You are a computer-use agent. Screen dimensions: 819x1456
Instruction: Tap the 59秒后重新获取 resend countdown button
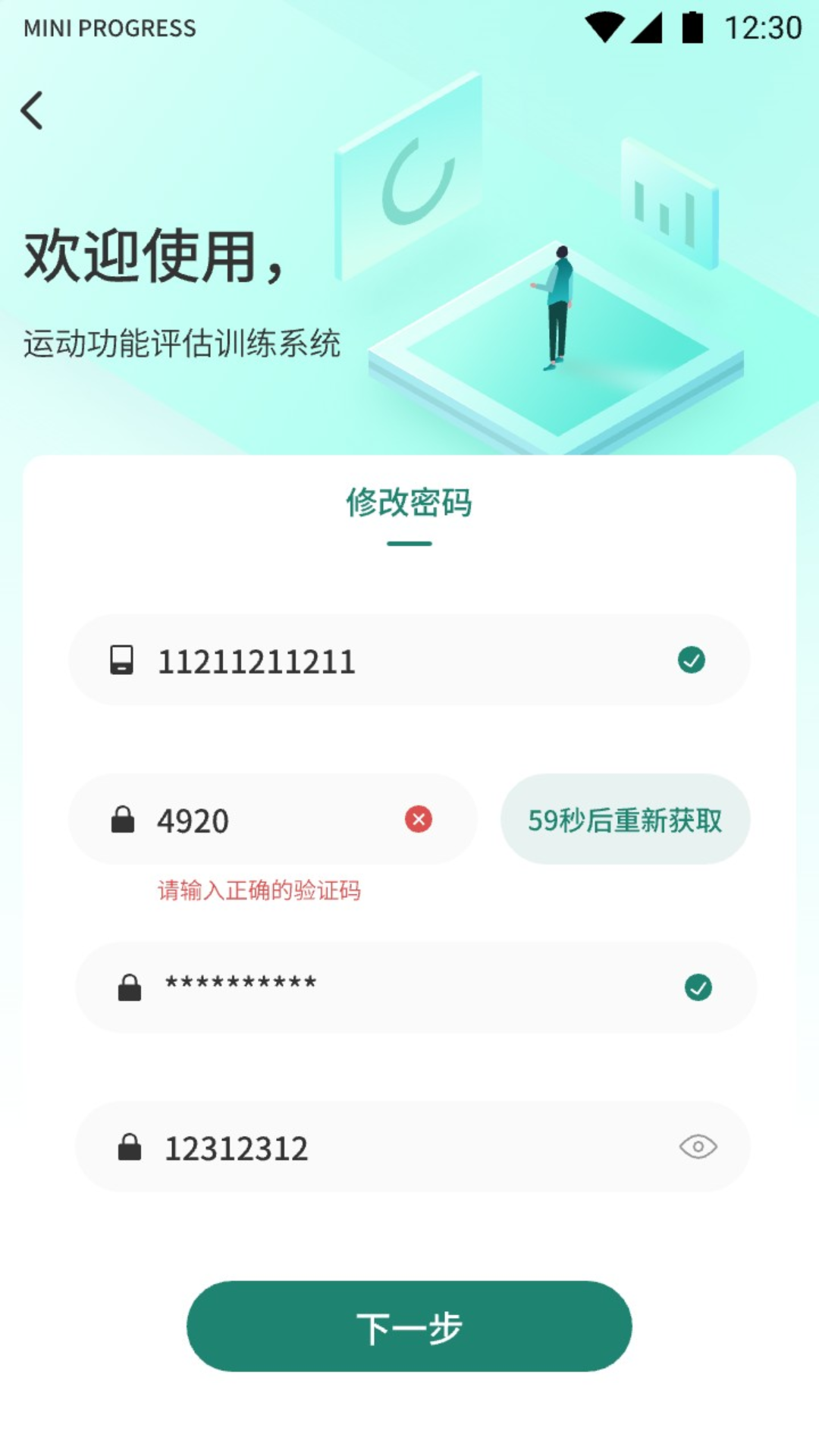[625, 819]
